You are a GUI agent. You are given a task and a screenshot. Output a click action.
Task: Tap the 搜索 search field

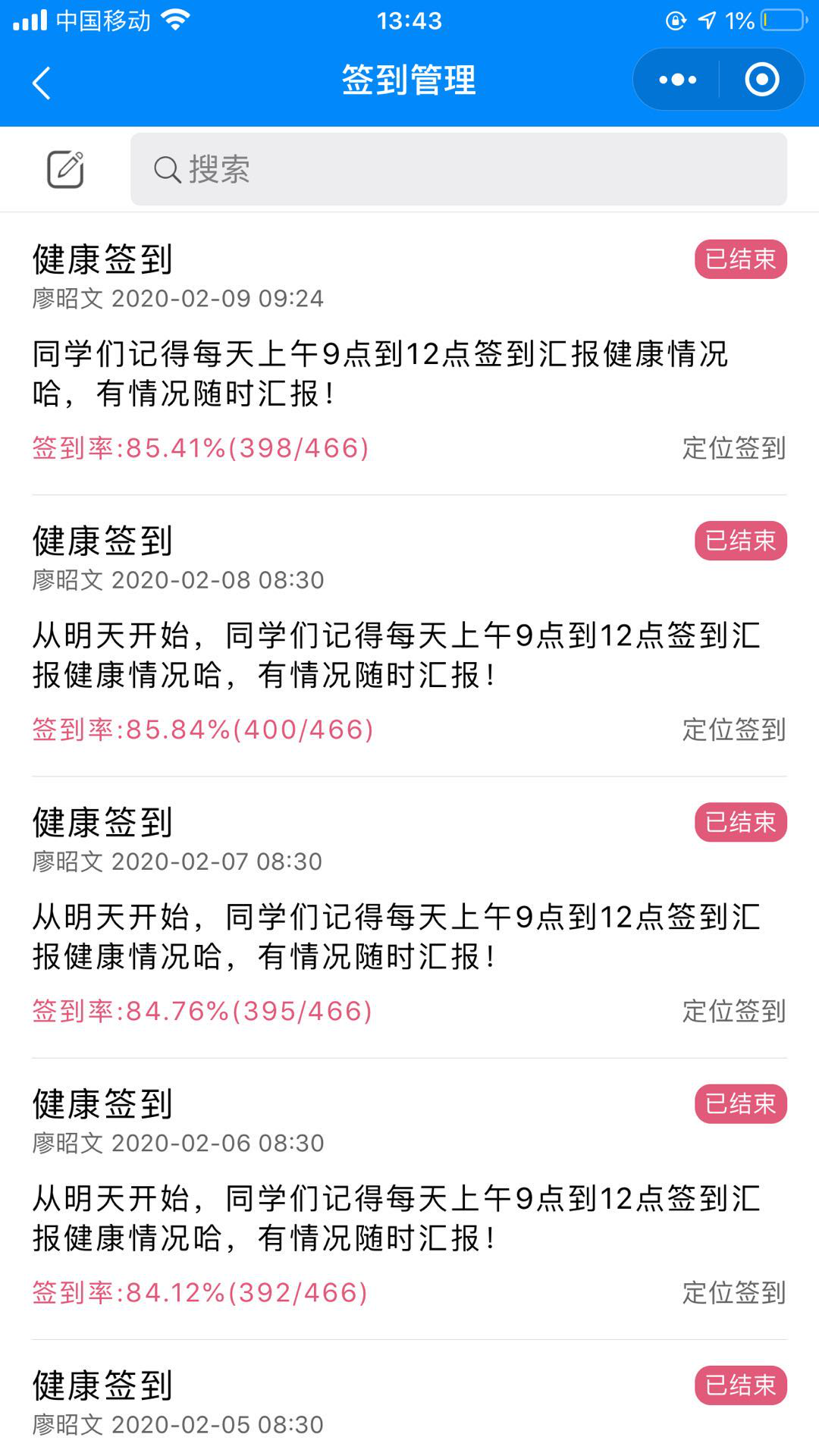click(x=458, y=169)
